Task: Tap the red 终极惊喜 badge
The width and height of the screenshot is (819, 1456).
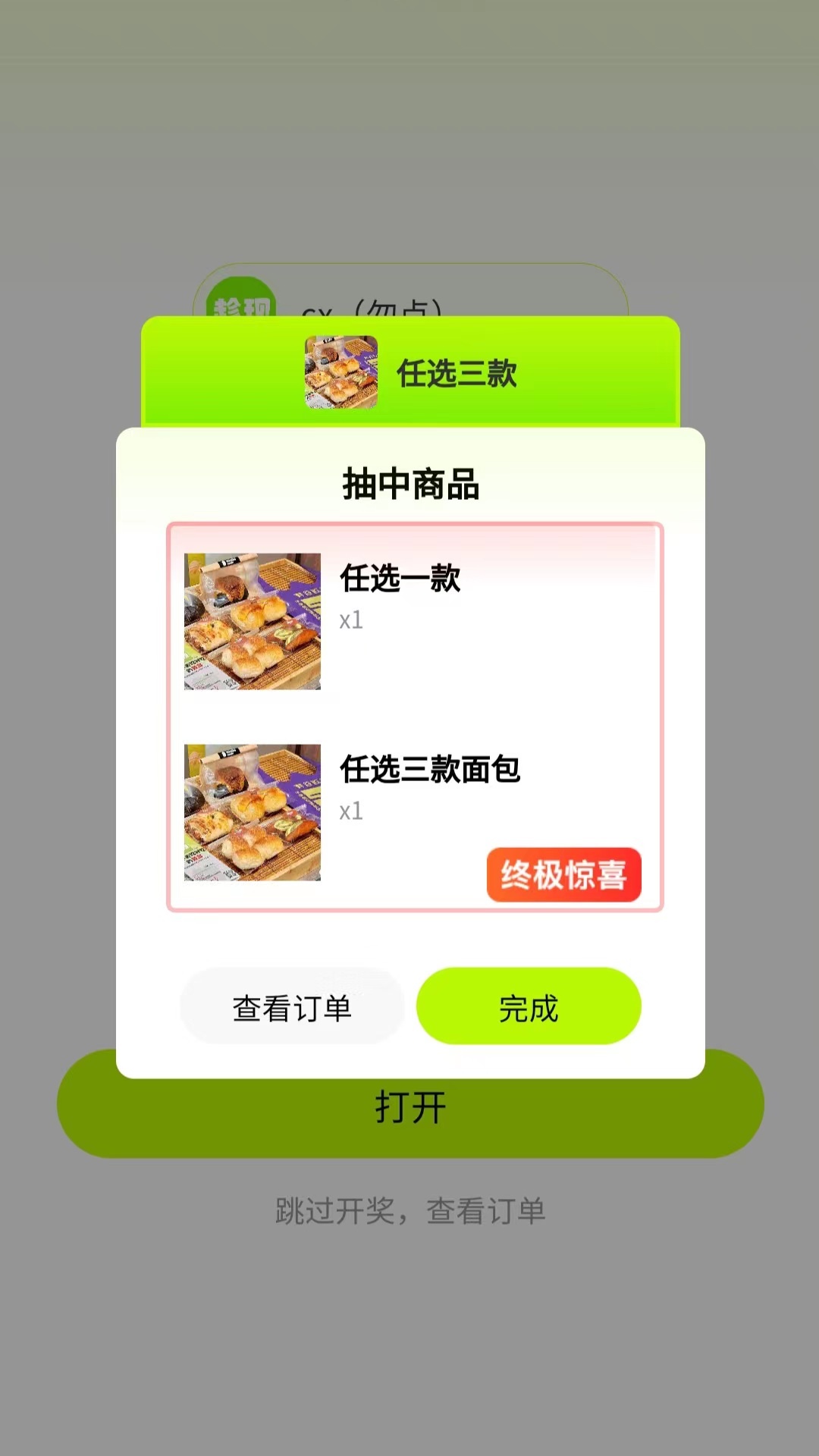Action: point(564,875)
